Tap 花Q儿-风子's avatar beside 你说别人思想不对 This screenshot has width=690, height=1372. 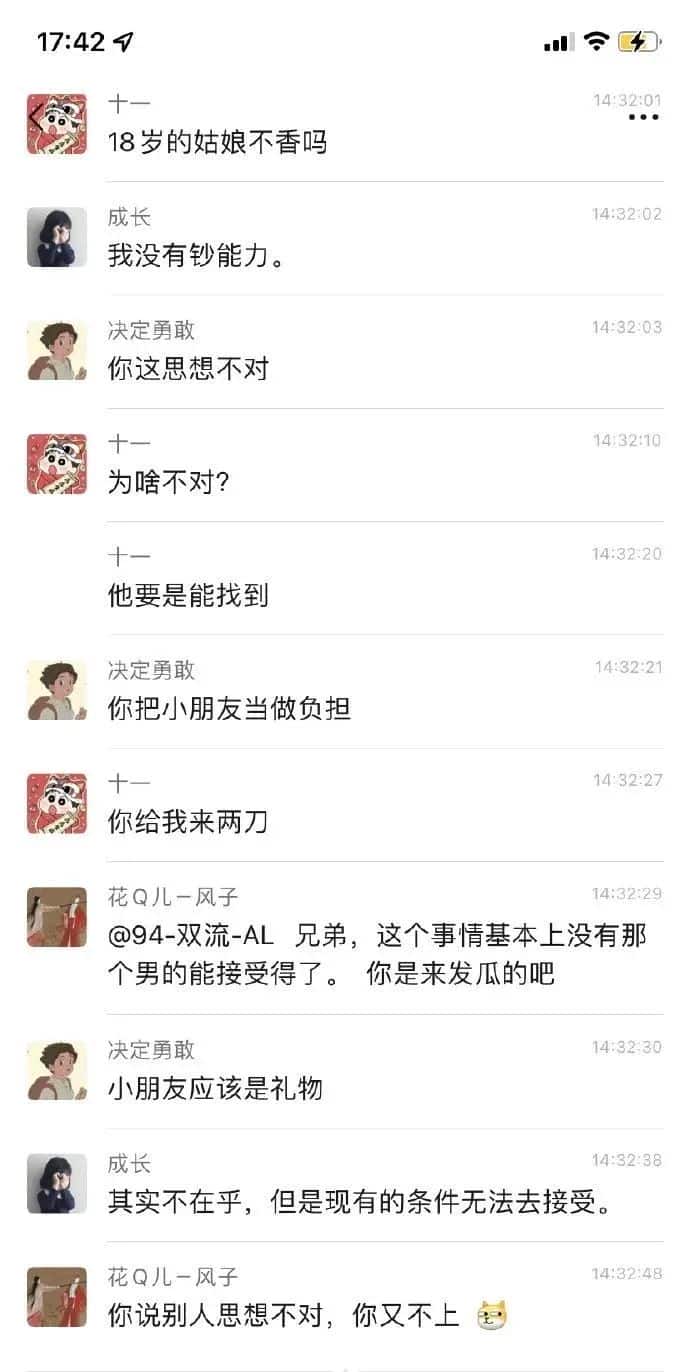pos(57,1297)
